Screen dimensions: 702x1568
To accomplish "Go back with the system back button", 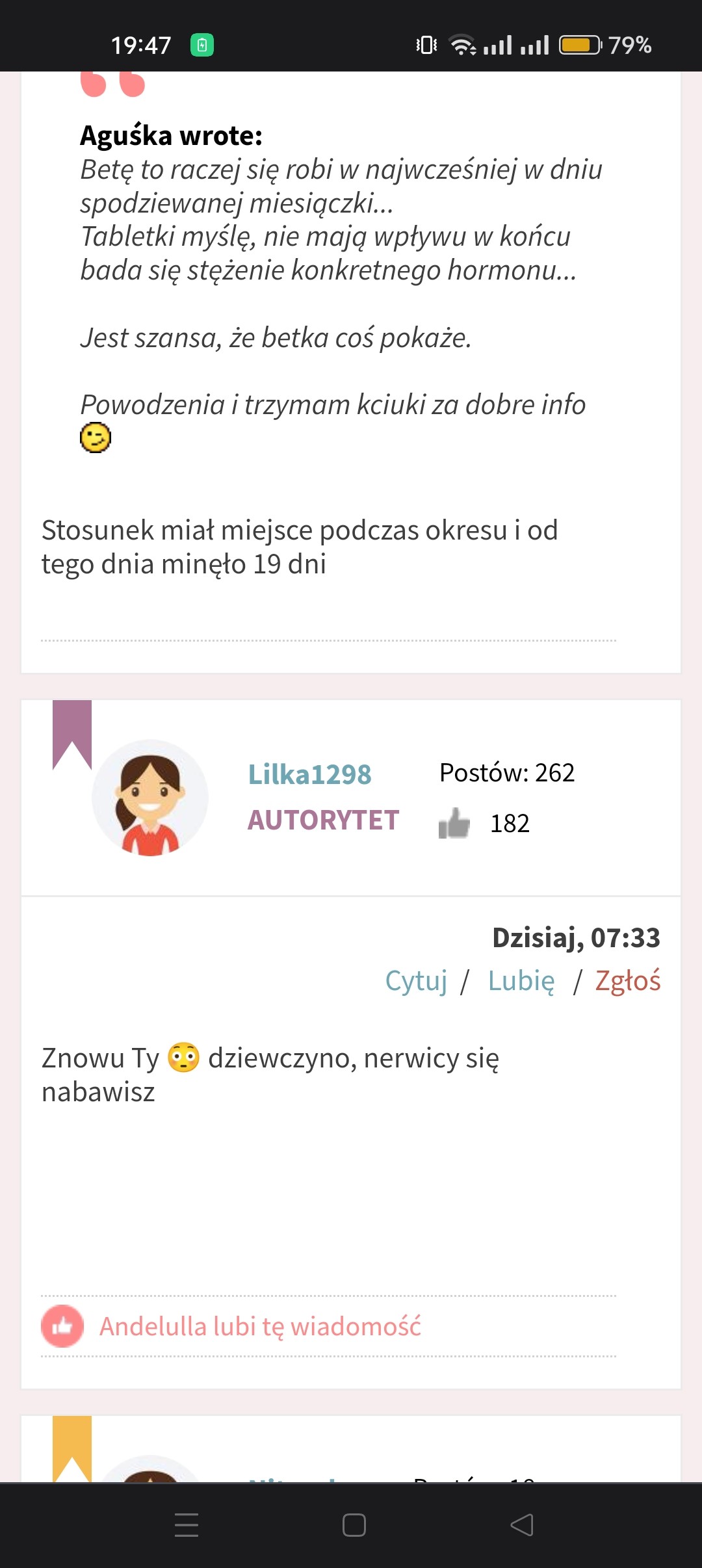I will pos(521,1524).
